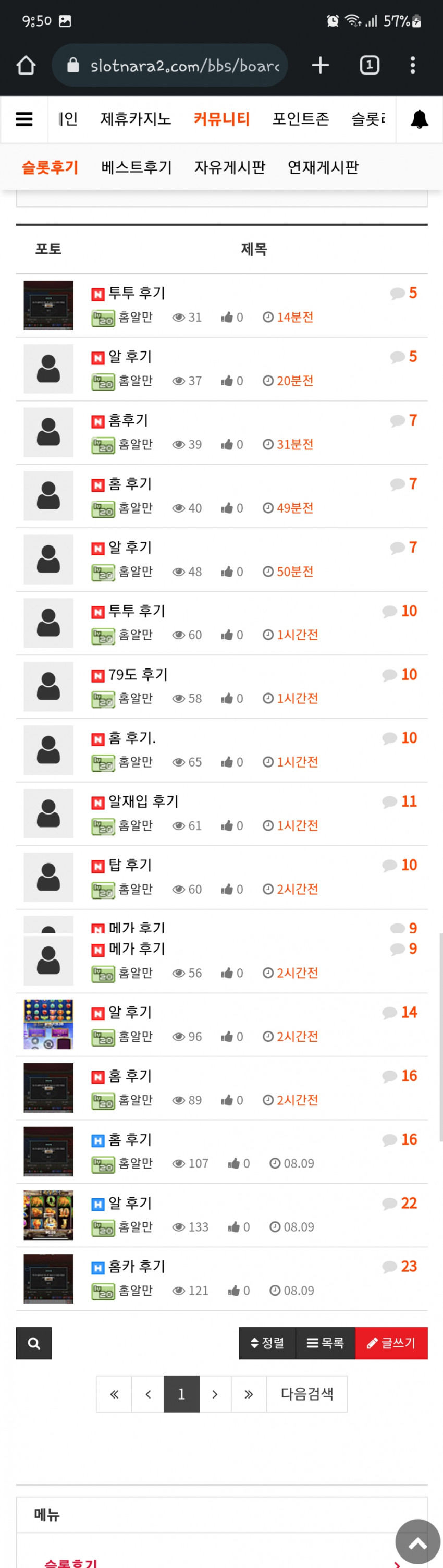443x1568 pixels.
Task: Select 베스트후기 sub-tab
Action: [137, 167]
